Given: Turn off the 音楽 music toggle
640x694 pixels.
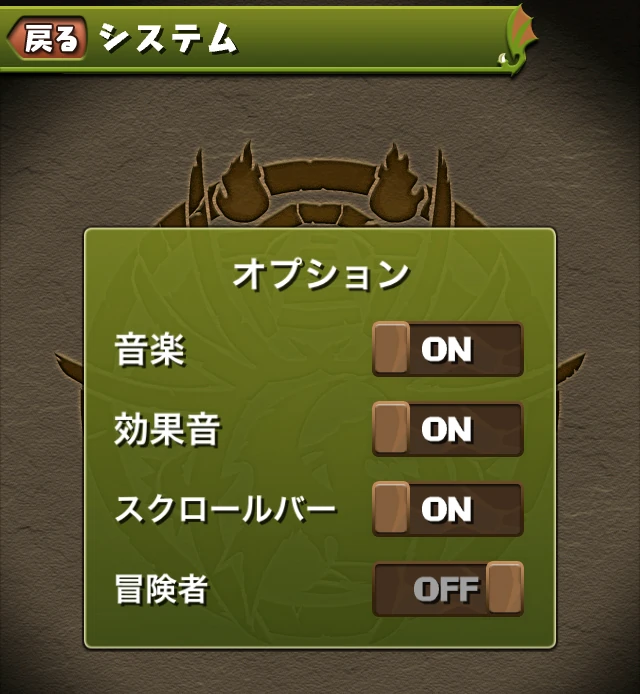Looking at the screenshot, I should pyautogui.click(x=447, y=349).
